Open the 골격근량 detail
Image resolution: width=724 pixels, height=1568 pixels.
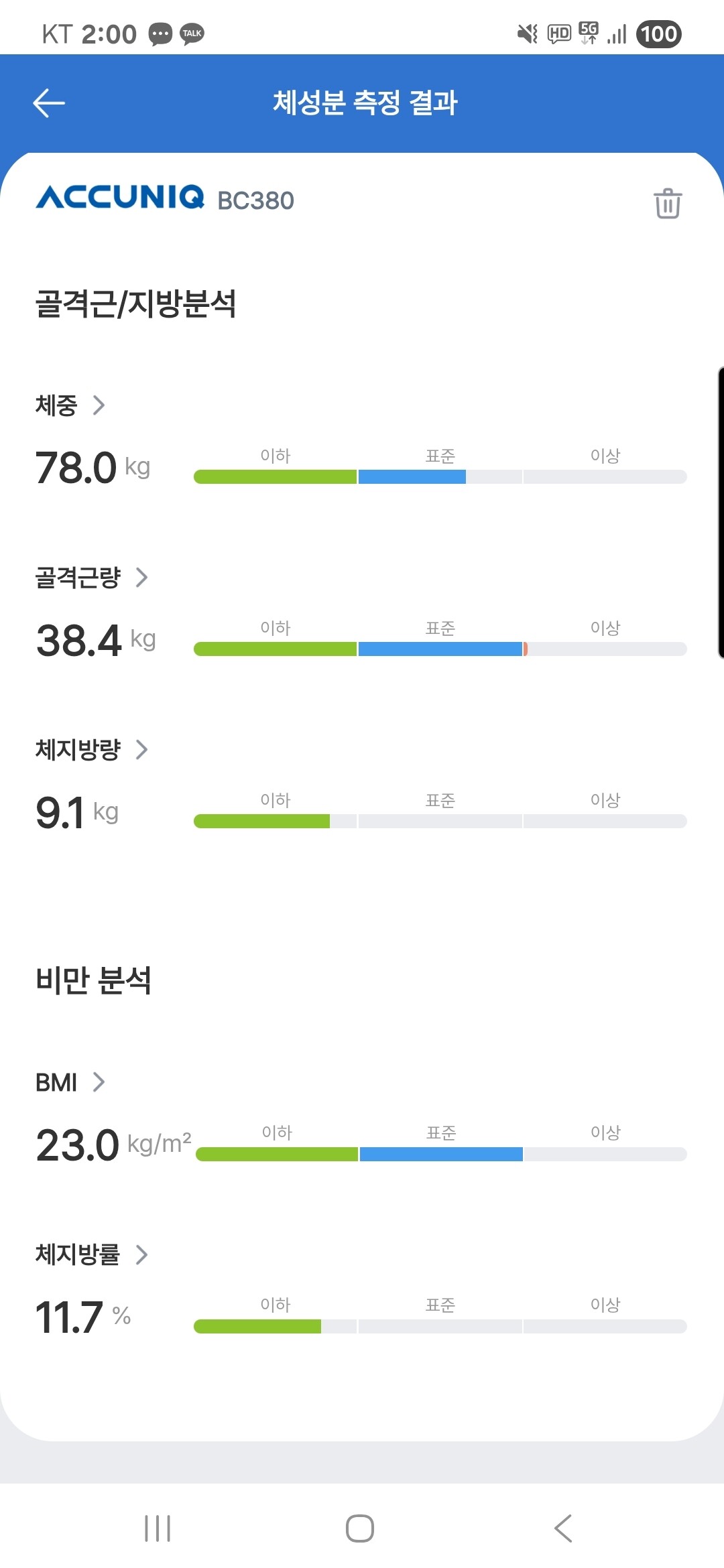click(x=91, y=578)
